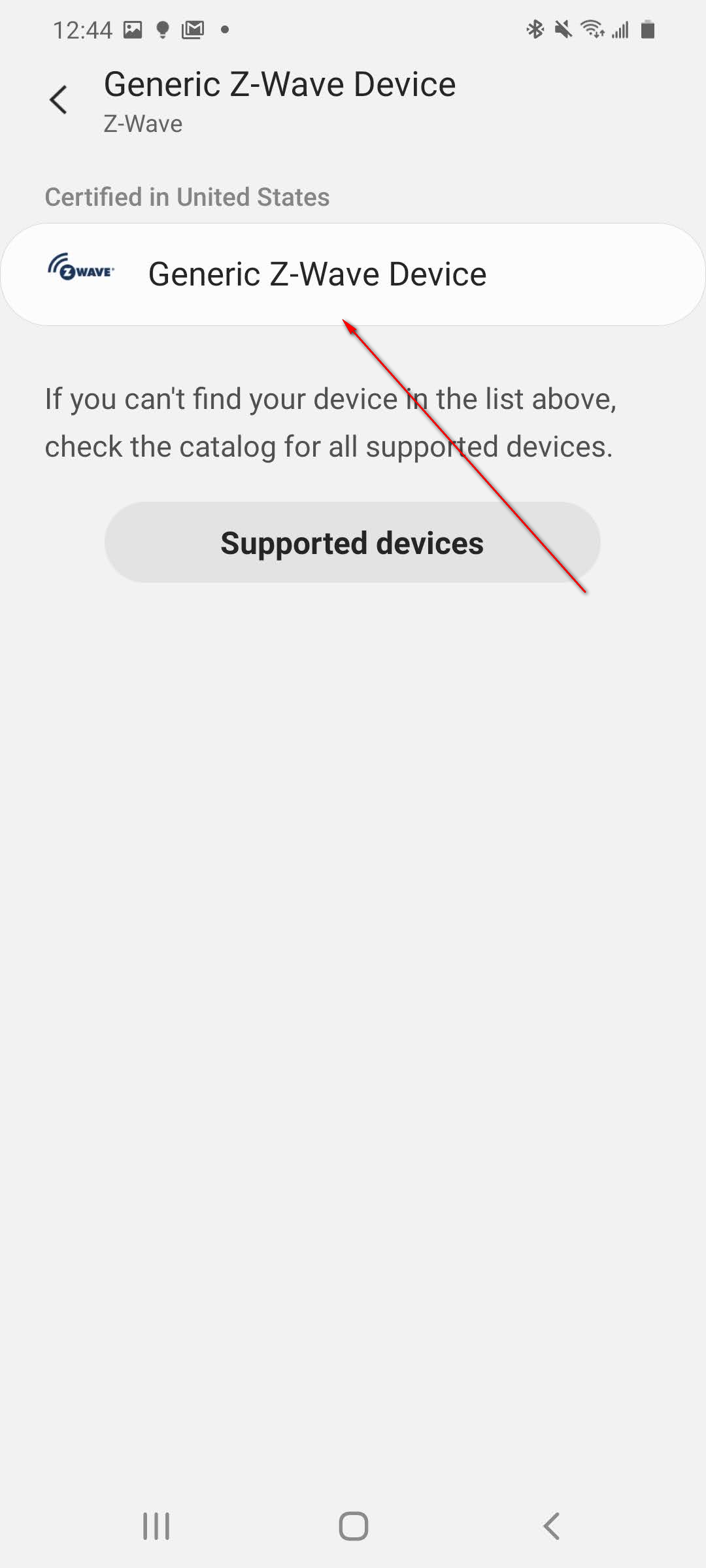This screenshot has height=1568, width=706.
Task: Go to the home screen
Action: point(353,1526)
